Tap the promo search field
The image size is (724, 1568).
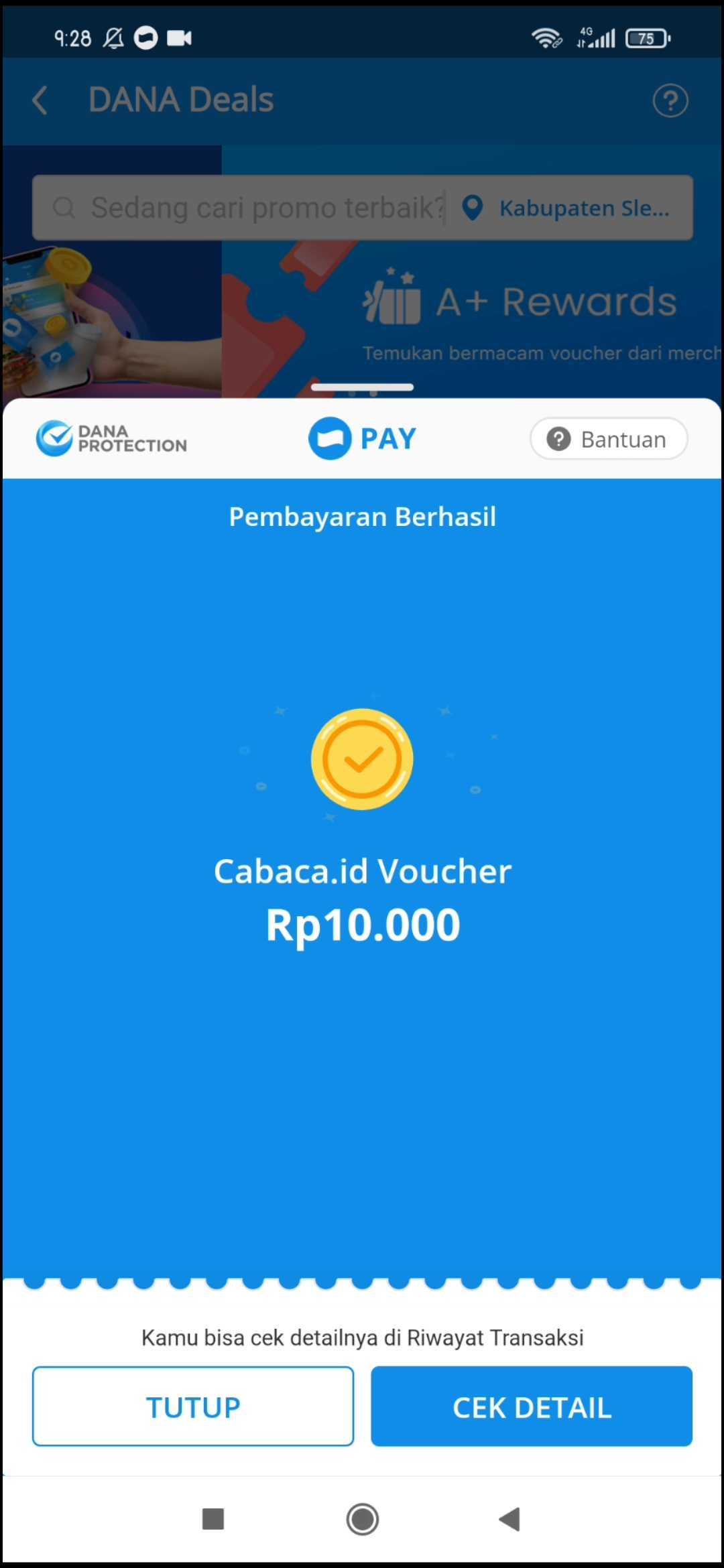248,208
